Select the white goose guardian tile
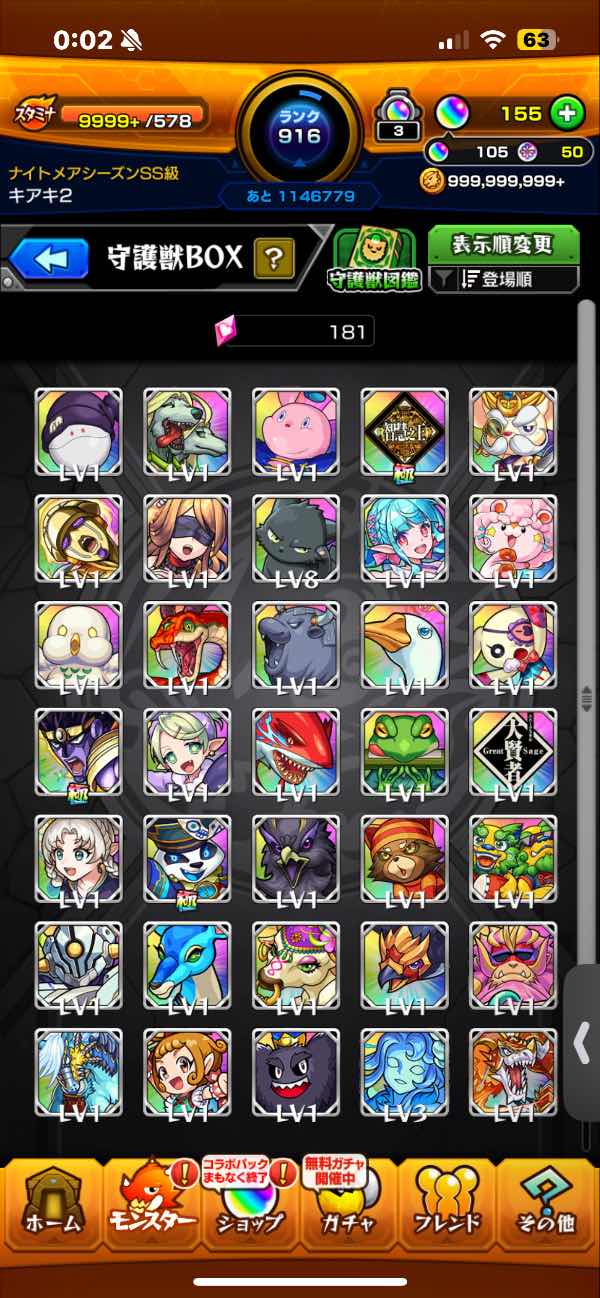 pyautogui.click(x=404, y=647)
